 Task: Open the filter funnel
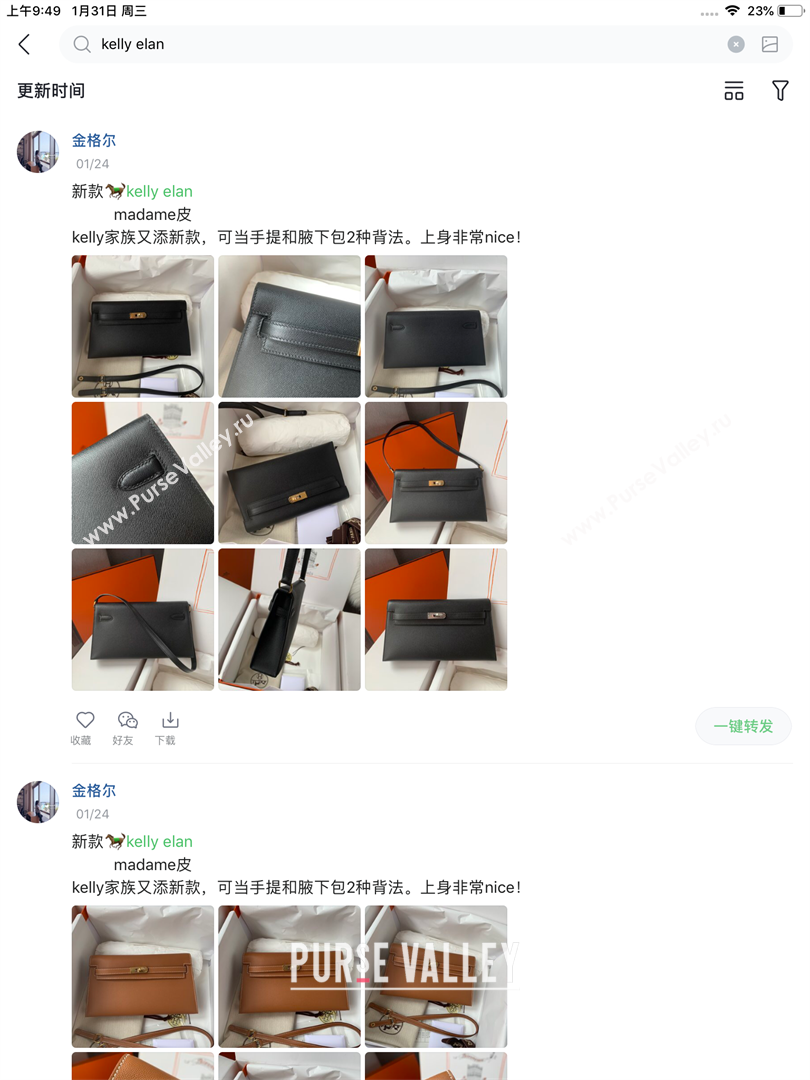[781, 91]
